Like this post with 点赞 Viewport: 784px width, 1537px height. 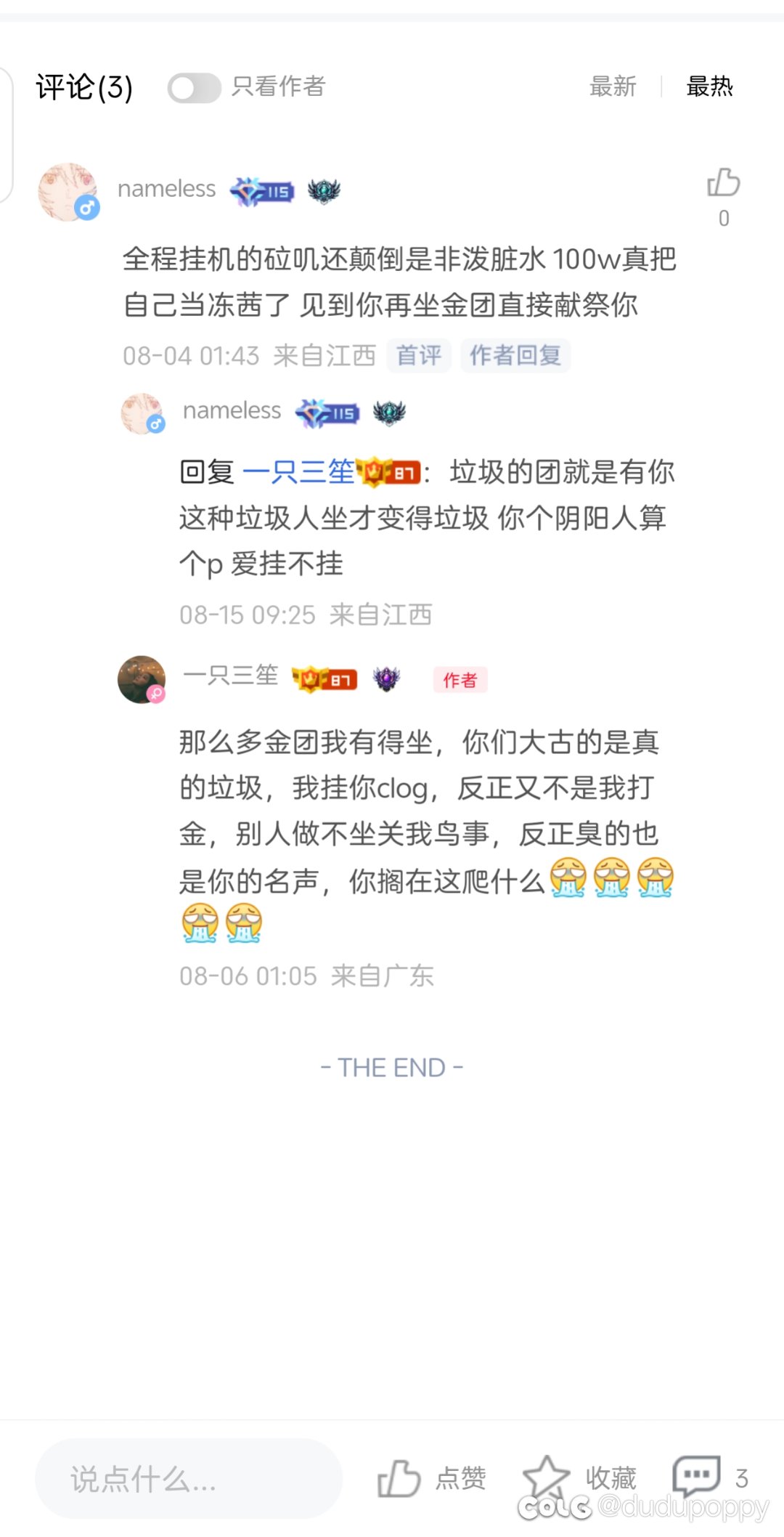coord(400,1478)
